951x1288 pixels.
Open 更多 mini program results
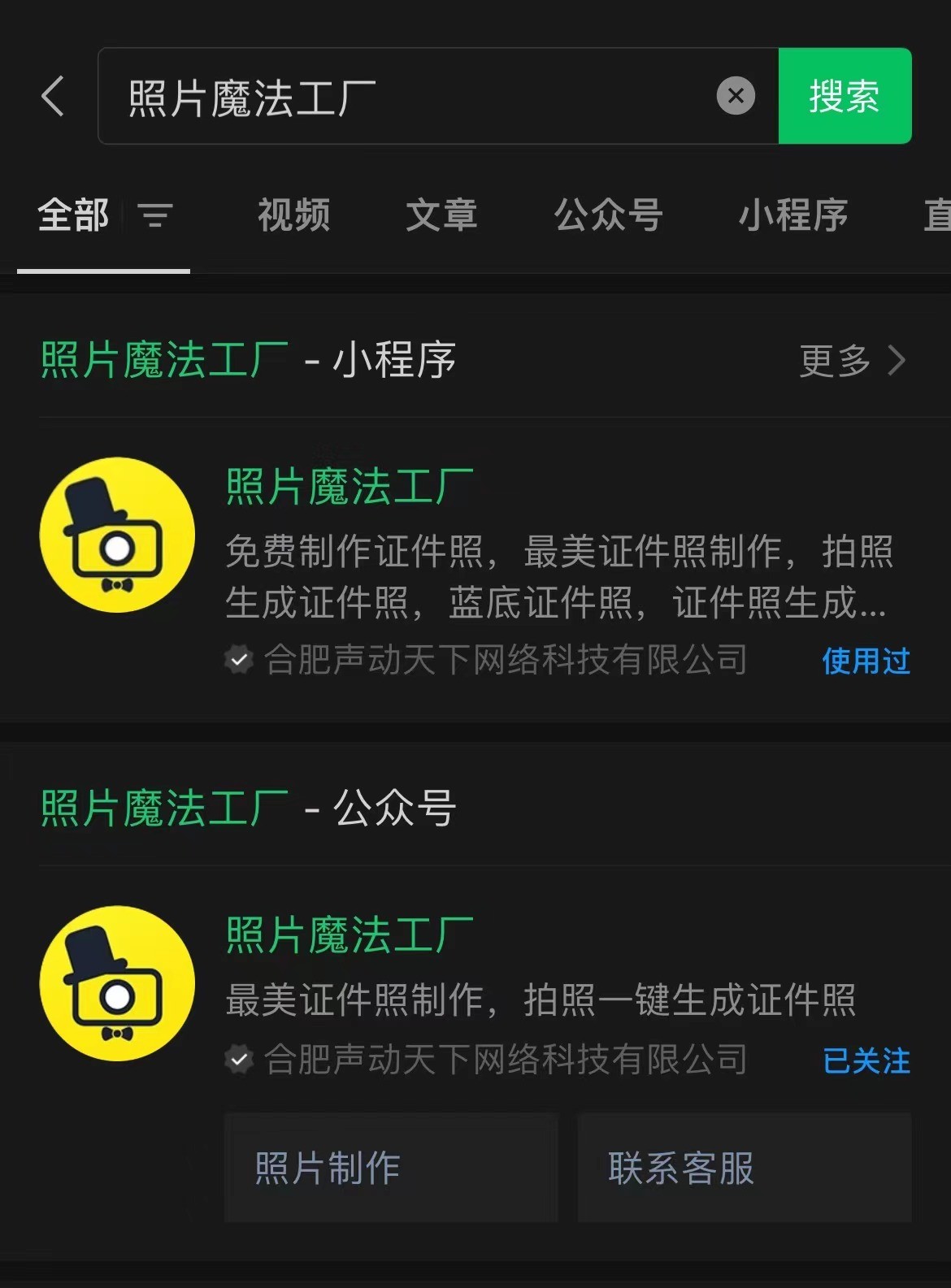[852, 360]
